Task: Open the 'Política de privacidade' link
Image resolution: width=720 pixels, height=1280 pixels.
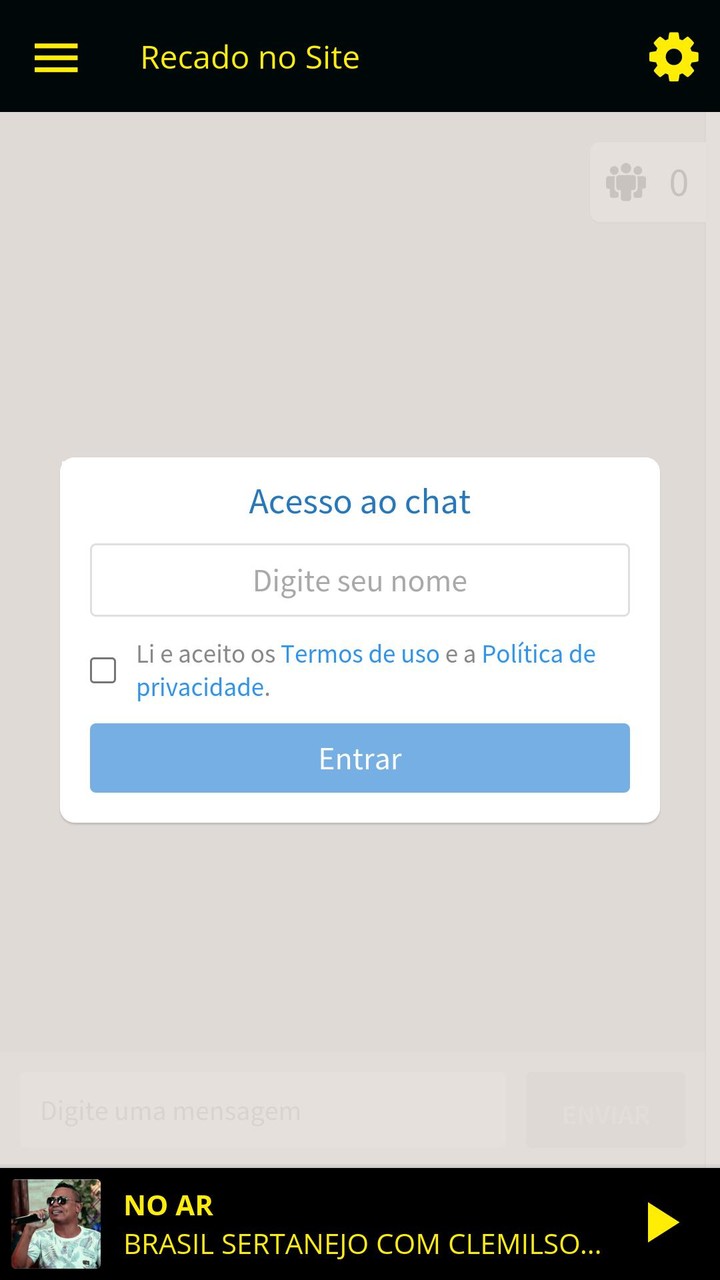Action: point(538,655)
